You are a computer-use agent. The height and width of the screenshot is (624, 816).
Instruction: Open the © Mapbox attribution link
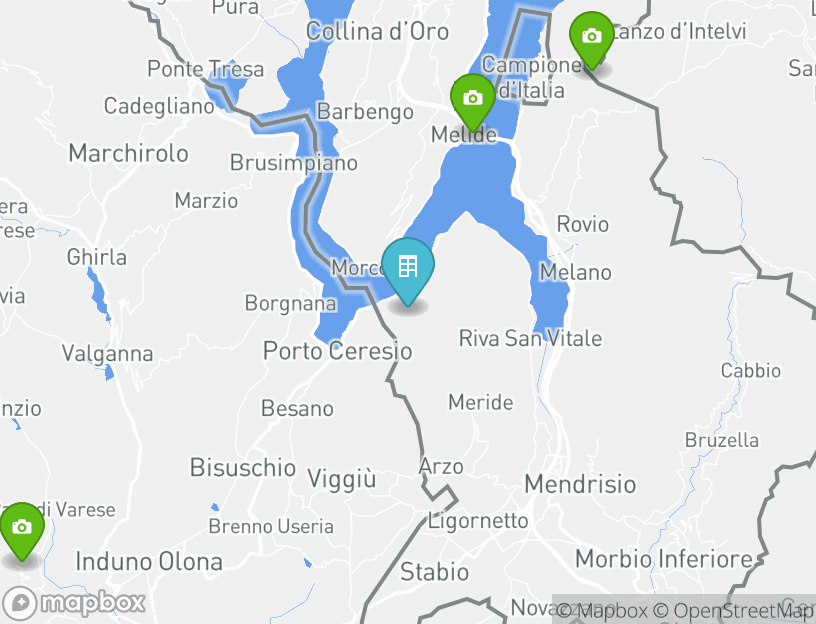coord(602,610)
